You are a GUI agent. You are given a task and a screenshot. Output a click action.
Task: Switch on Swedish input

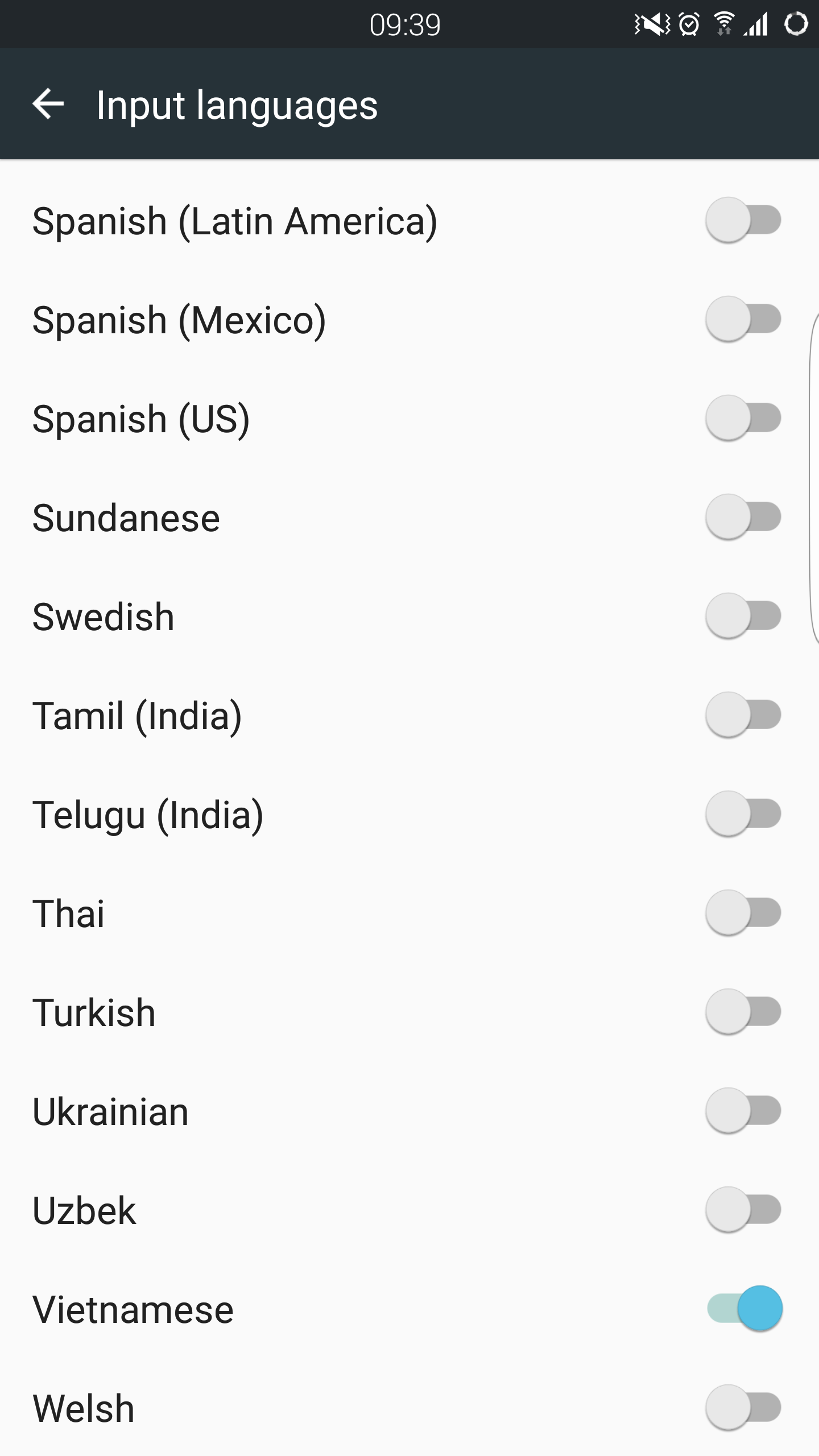point(743,616)
